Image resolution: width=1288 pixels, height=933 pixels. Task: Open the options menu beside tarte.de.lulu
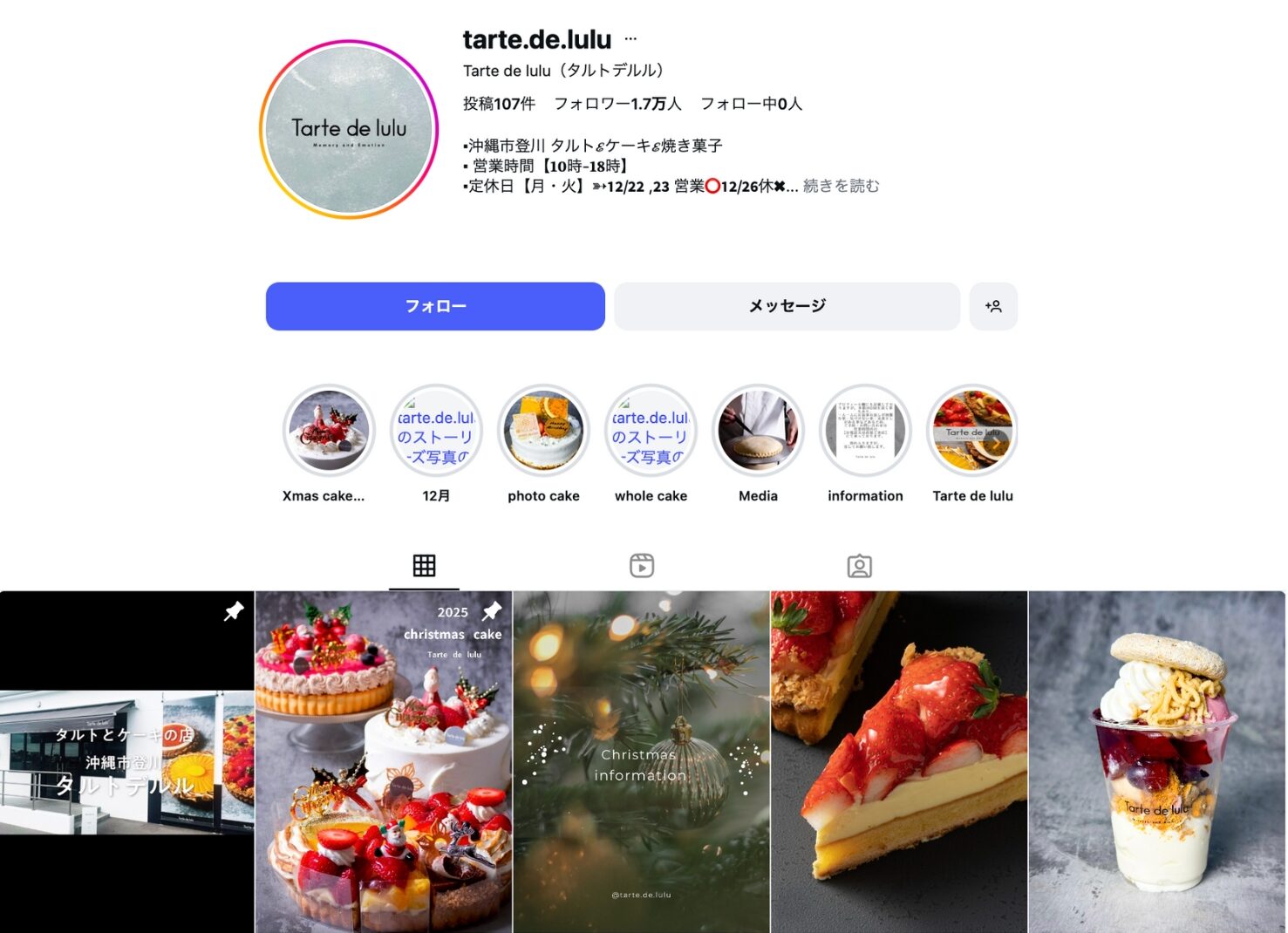tap(630, 39)
